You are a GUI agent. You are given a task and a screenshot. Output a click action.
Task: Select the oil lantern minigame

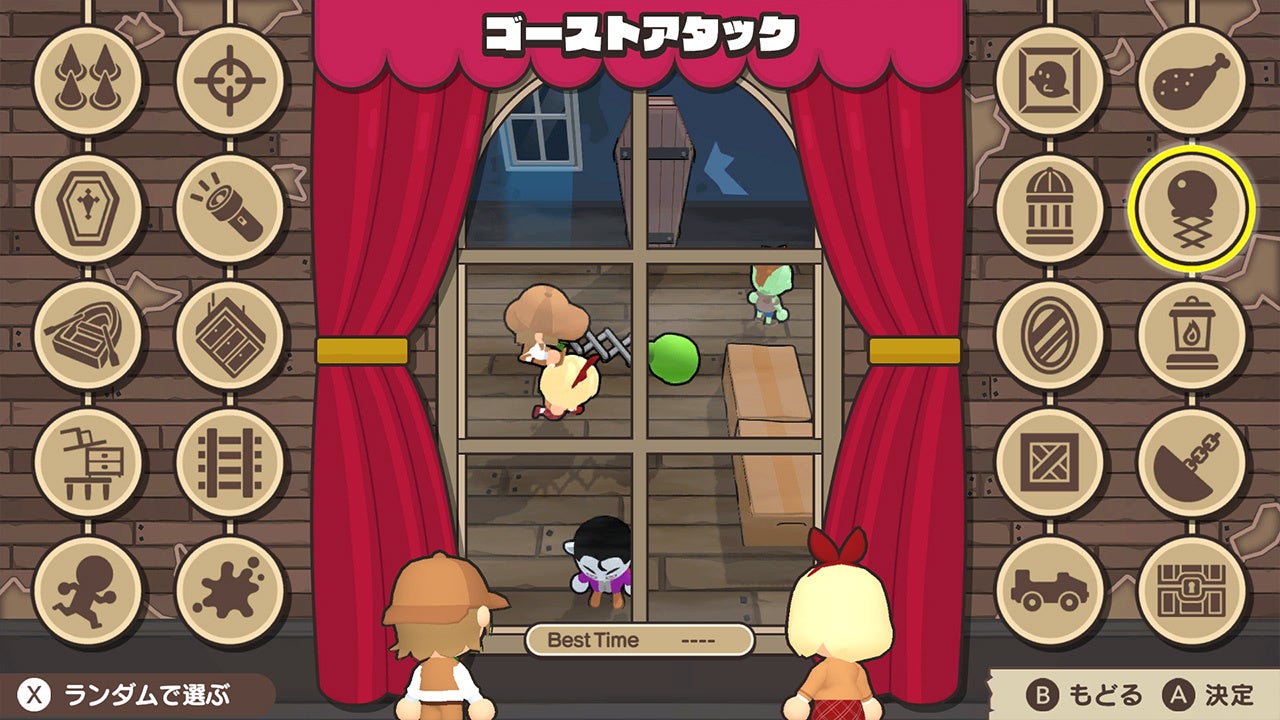tap(1191, 335)
